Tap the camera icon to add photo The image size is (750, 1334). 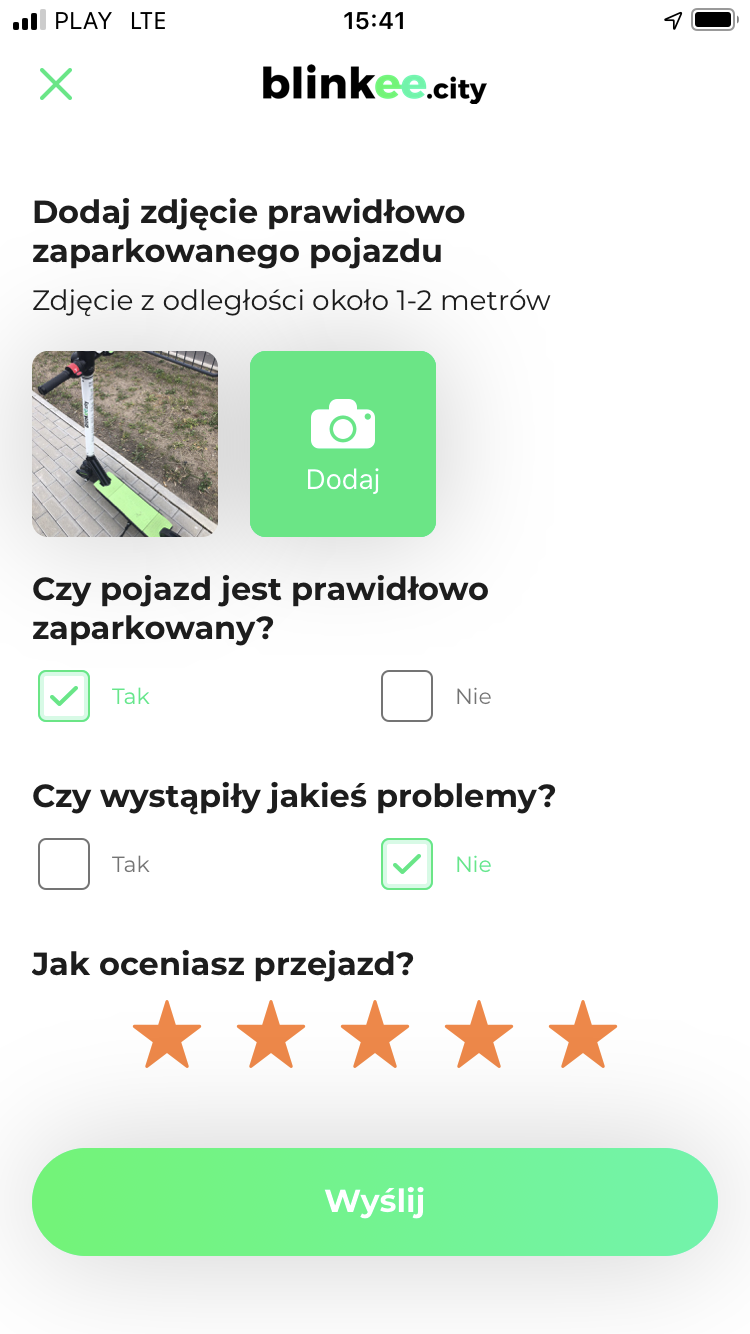pyautogui.click(x=343, y=424)
